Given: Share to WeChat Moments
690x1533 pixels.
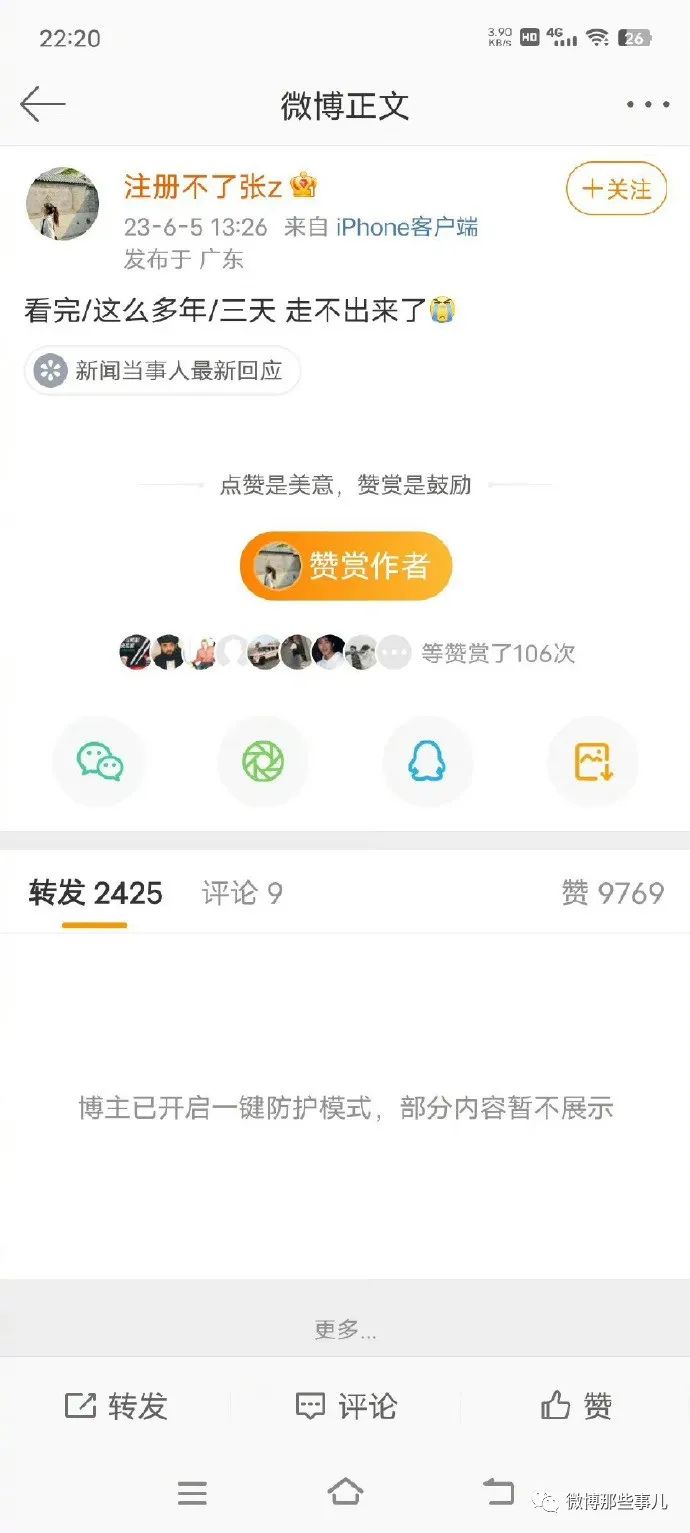Looking at the screenshot, I should coord(263,762).
